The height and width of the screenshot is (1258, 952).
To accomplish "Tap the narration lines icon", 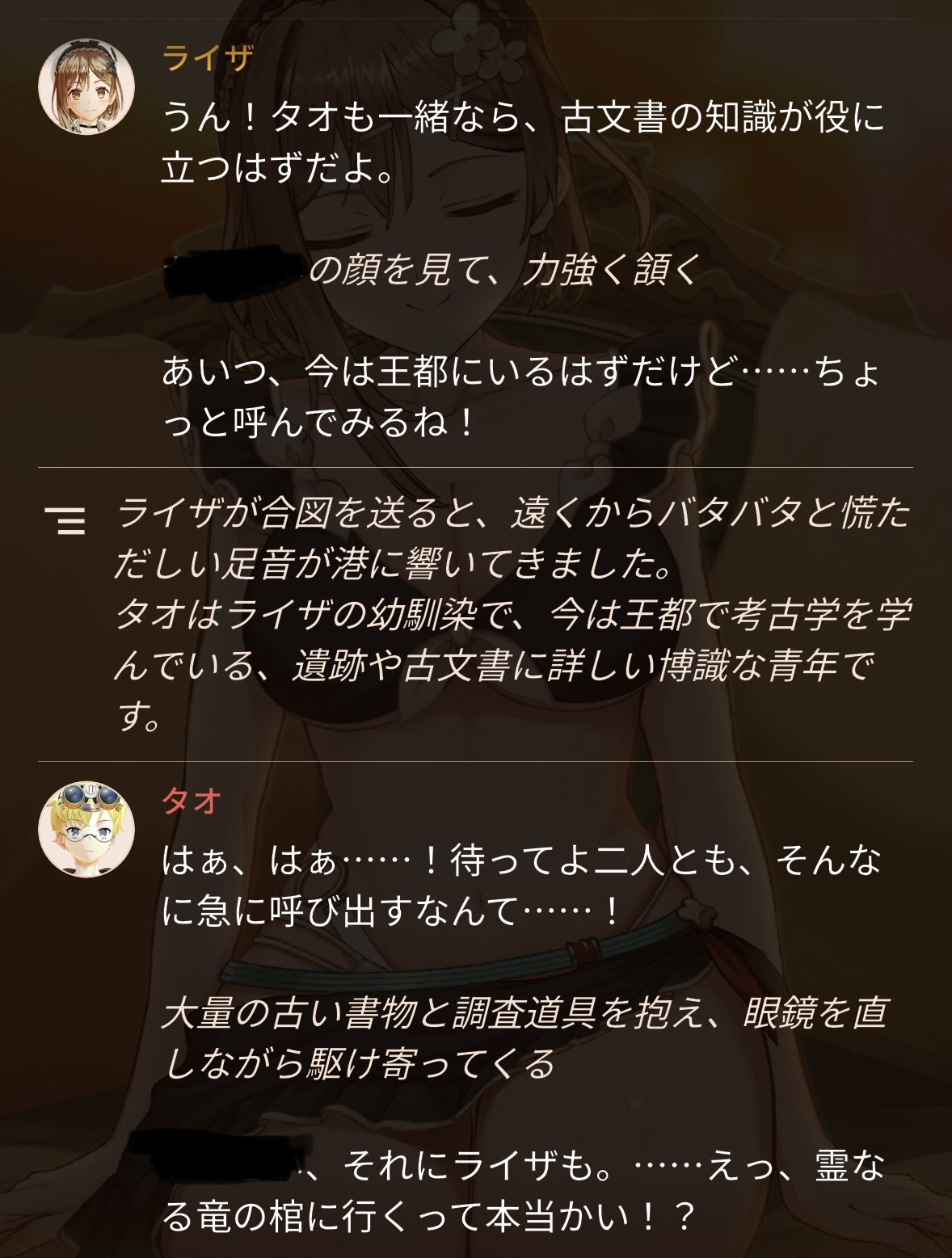I will pos(65,521).
